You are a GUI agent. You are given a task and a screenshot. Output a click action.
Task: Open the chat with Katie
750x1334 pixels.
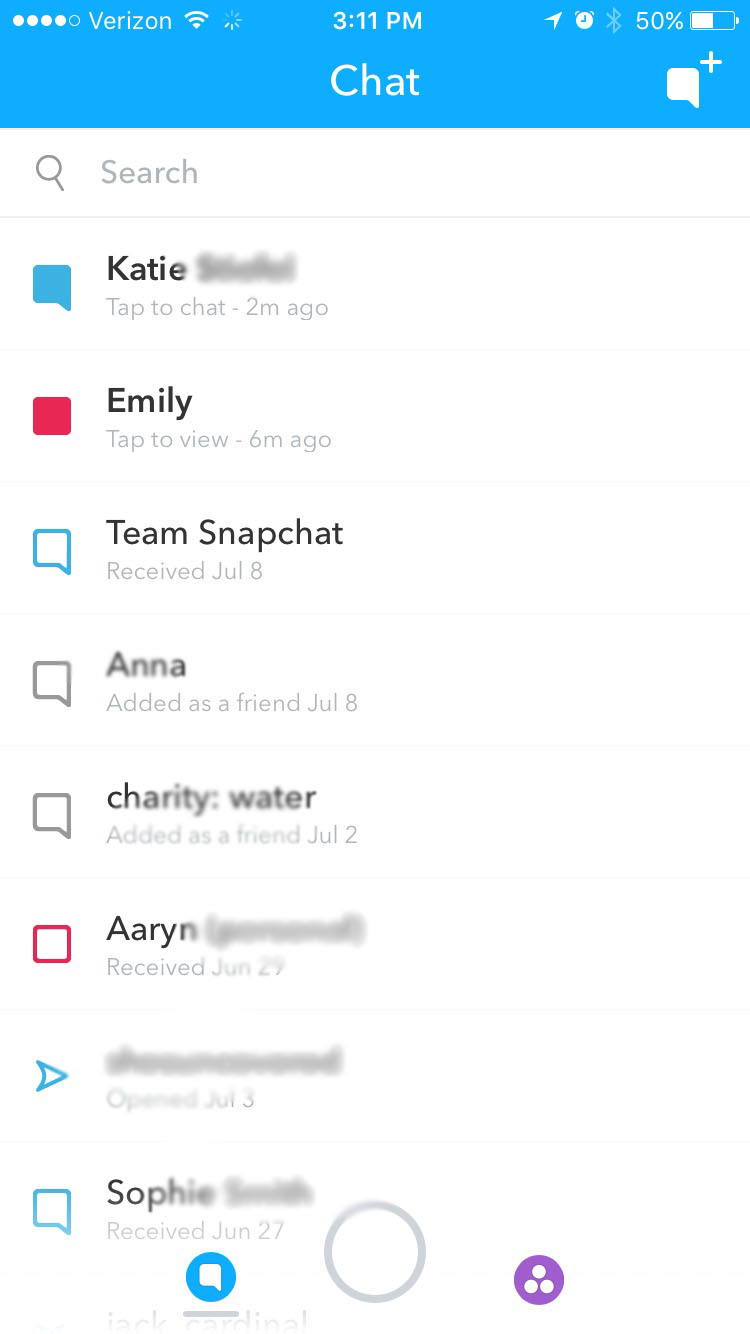click(375, 285)
